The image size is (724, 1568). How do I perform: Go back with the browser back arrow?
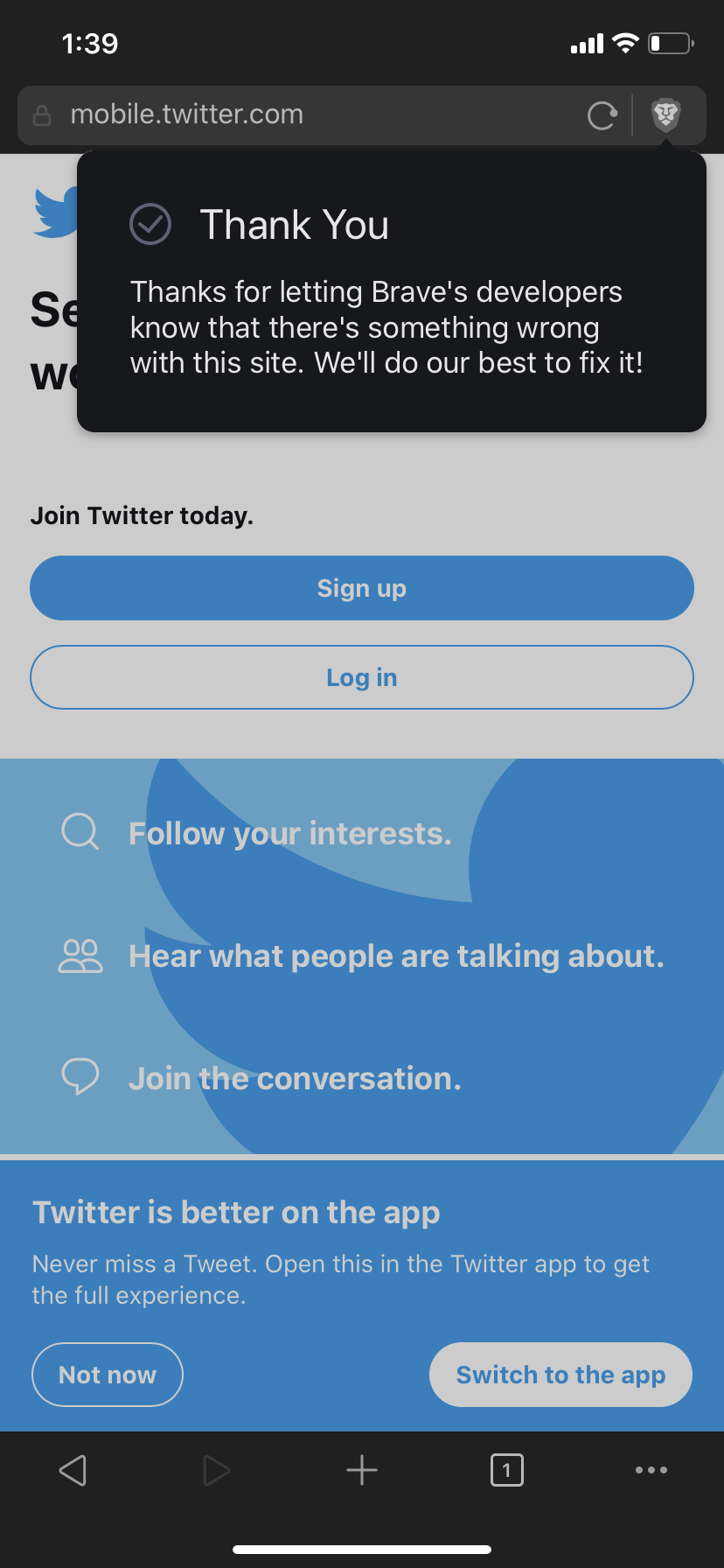click(73, 1470)
